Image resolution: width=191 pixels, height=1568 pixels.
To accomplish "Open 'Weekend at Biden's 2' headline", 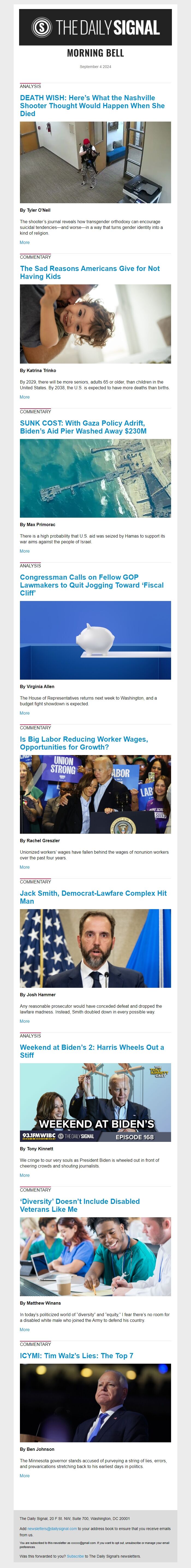I will pyautogui.click(x=91, y=1051).
